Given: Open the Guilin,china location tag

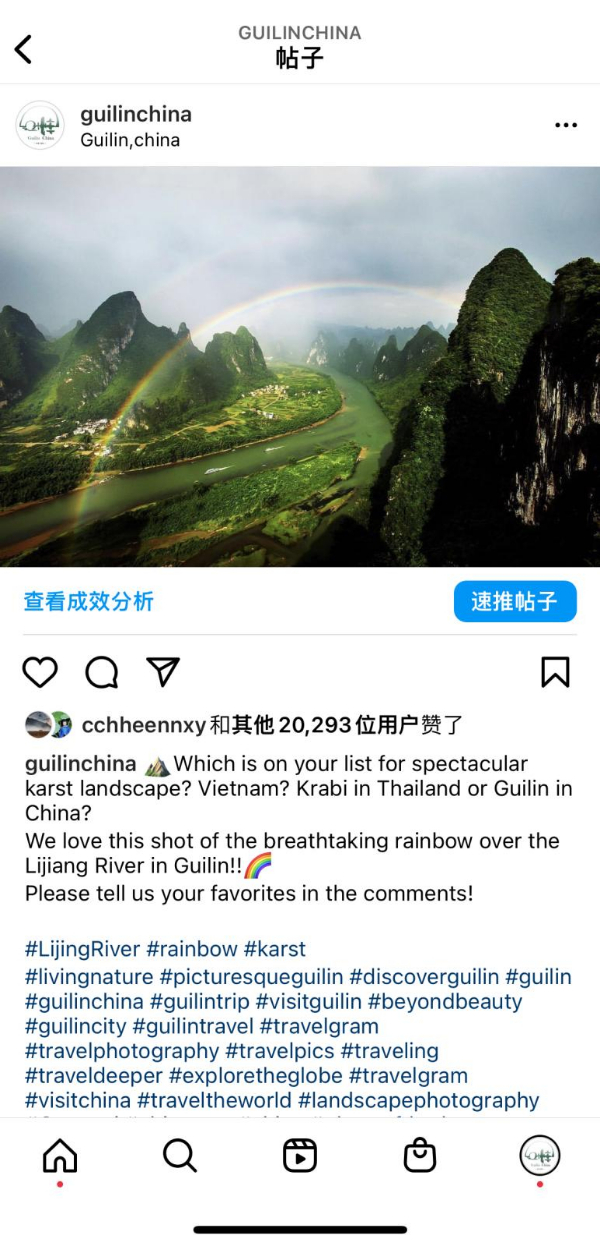Looking at the screenshot, I should pos(130,140).
